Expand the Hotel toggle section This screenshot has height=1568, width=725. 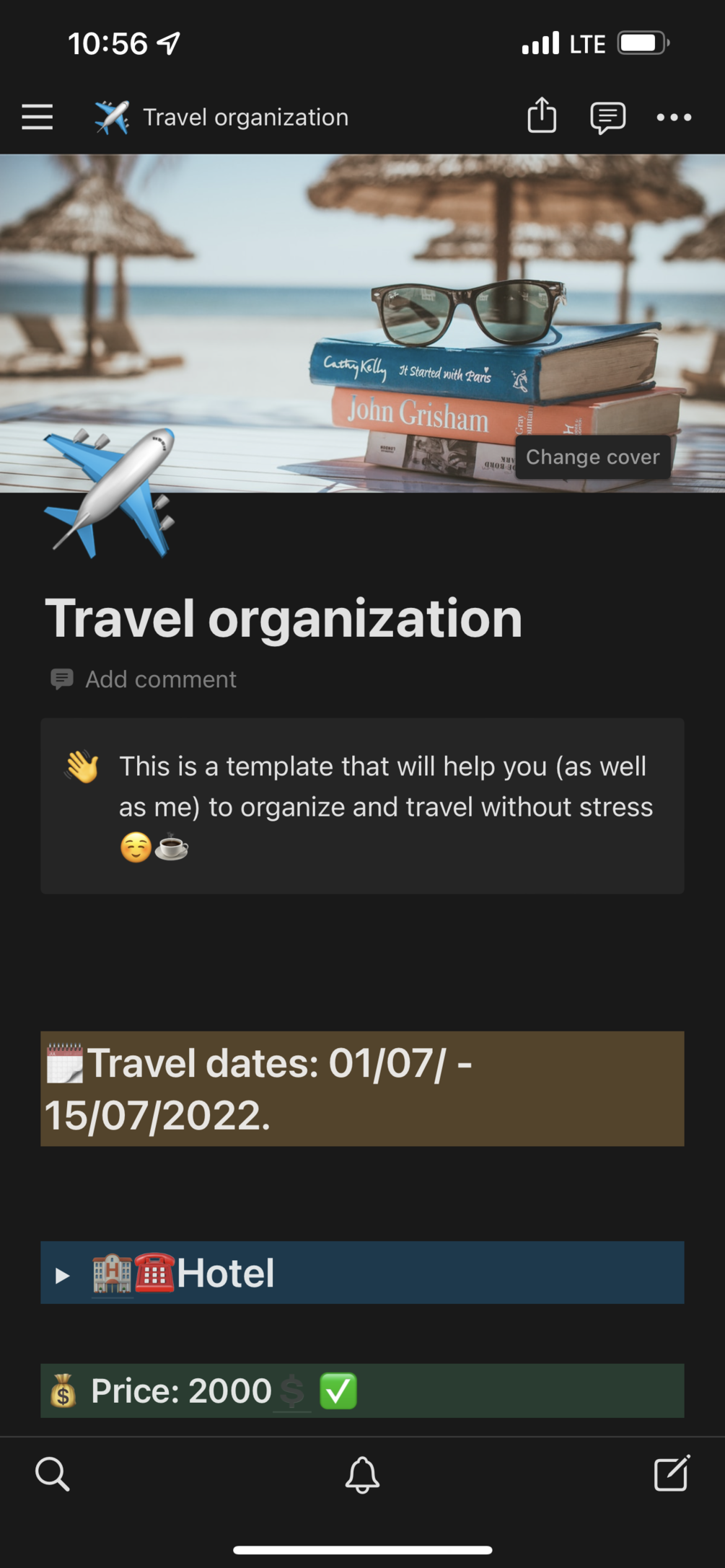(x=63, y=1275)
